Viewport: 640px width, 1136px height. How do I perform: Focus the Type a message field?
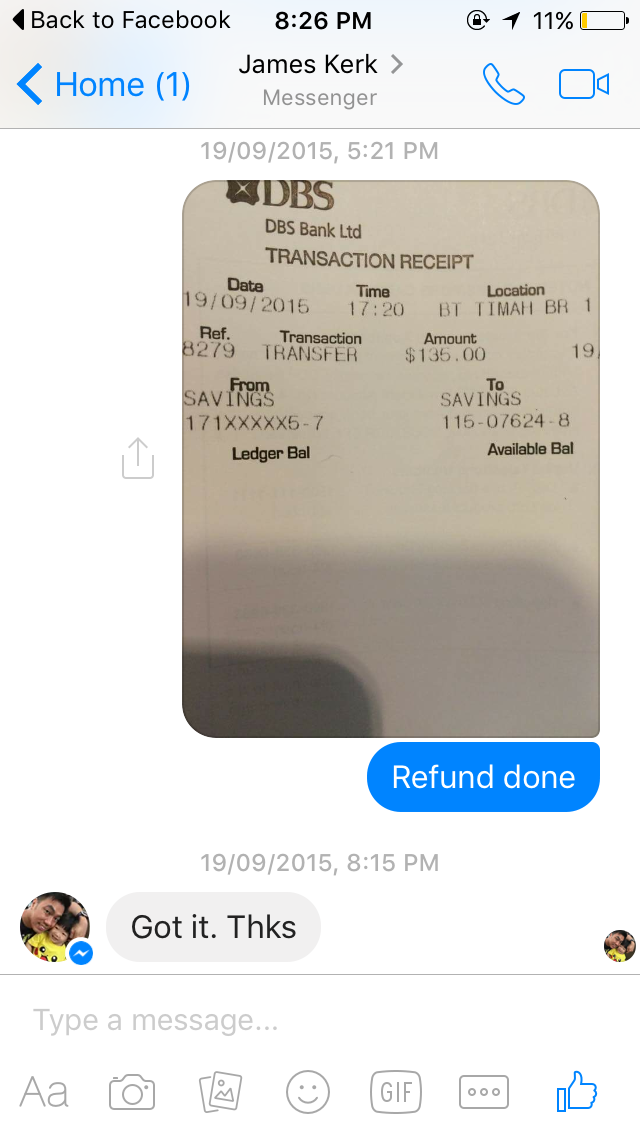pyautogui.click(x=320, y=1020)
